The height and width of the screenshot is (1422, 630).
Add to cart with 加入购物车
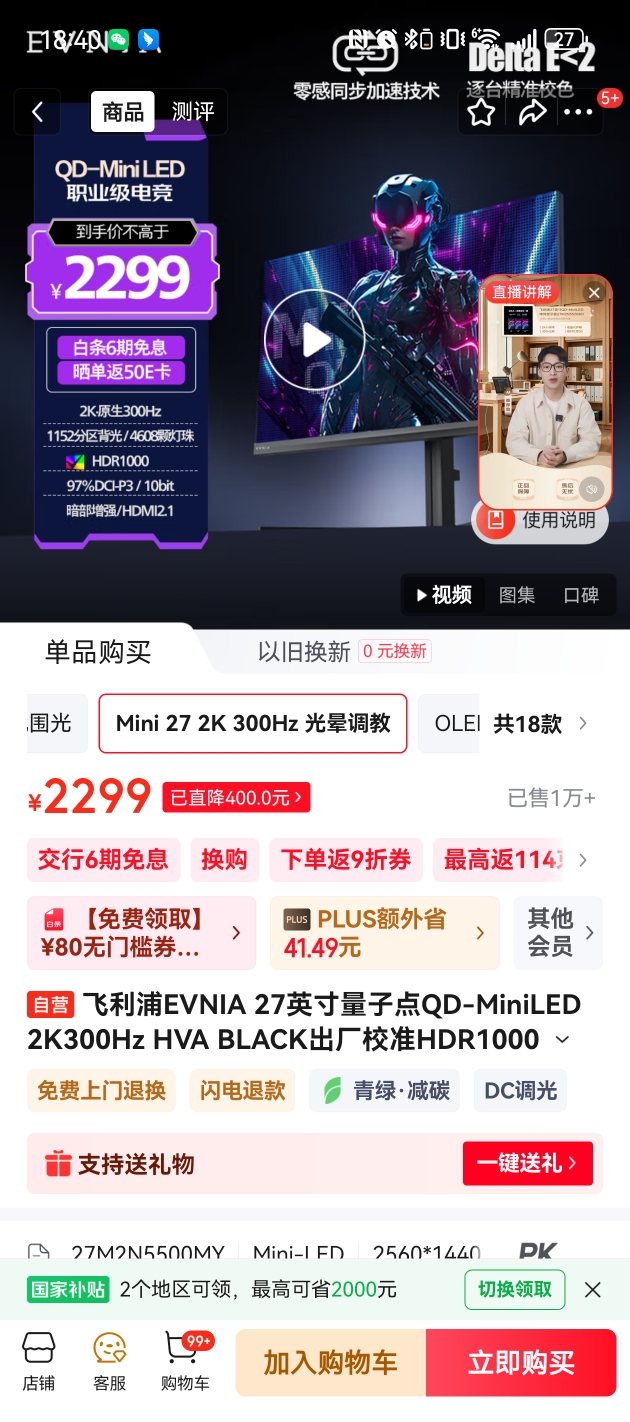tap(330, 1363)
